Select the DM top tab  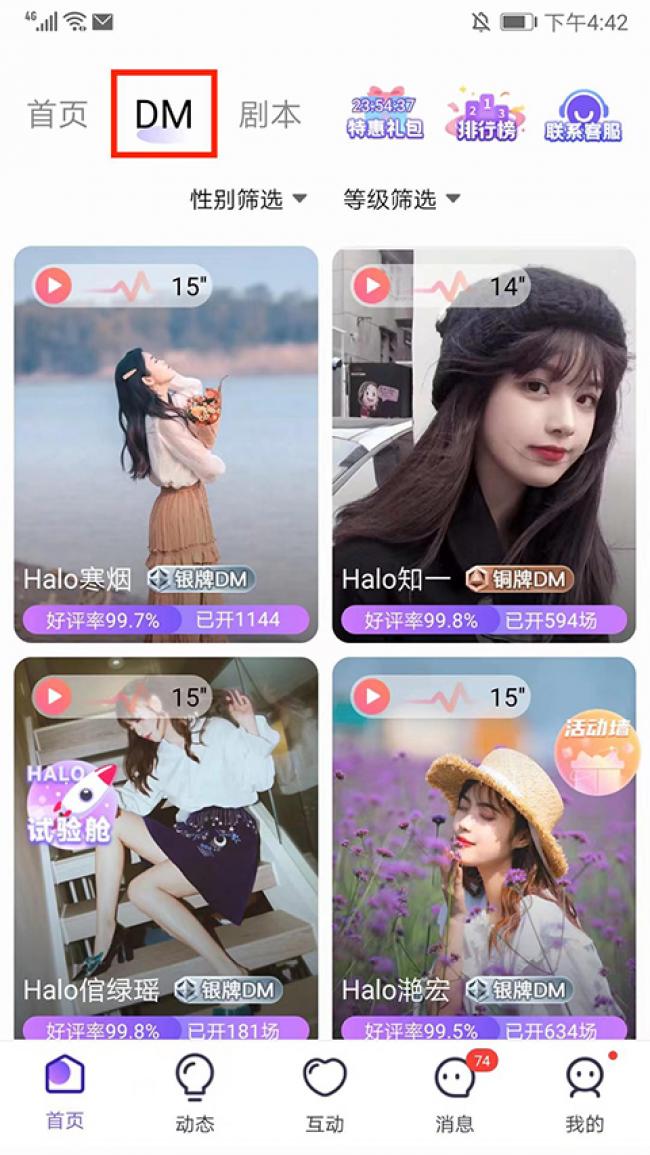[x=164, y=114]
